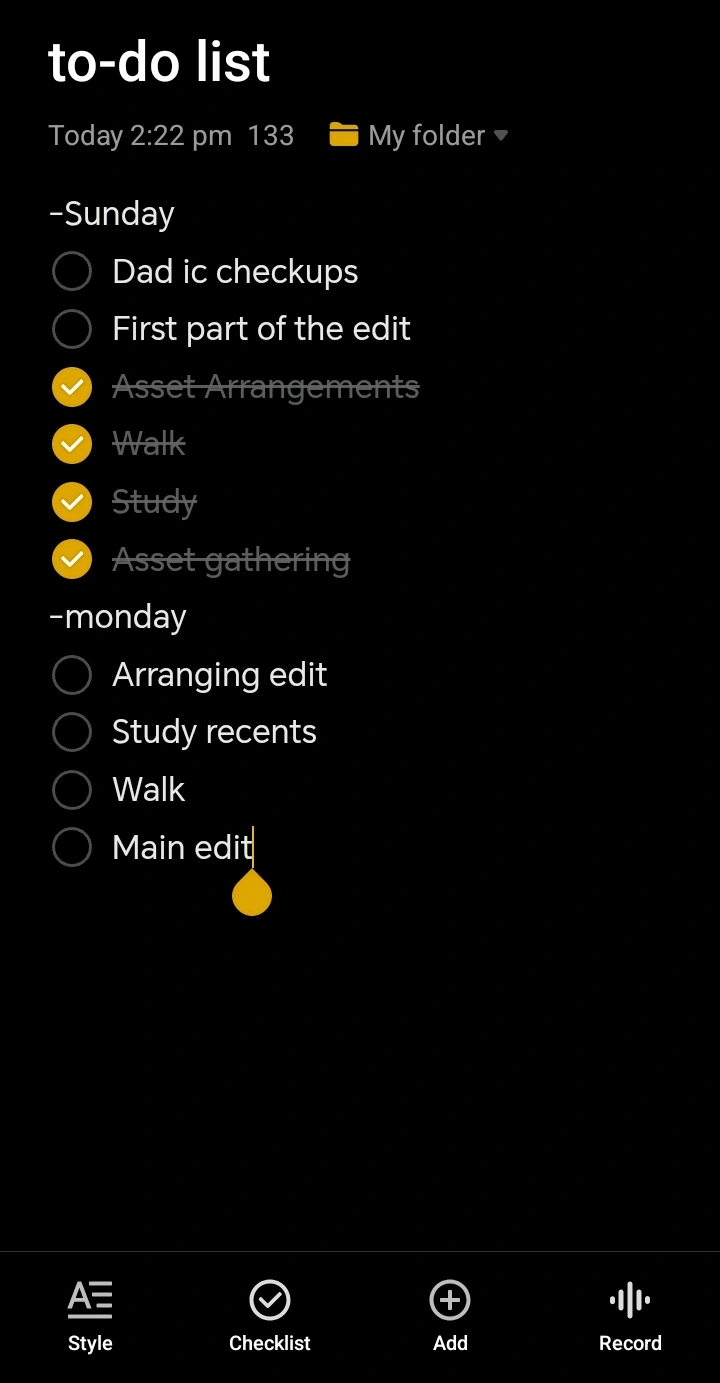Expand the My folder dropdown

coord(420,135)
